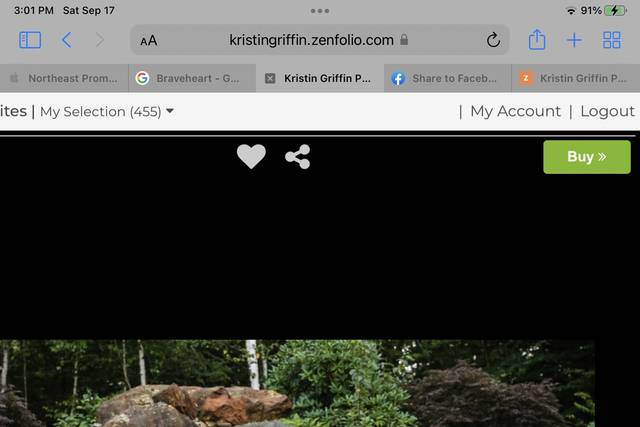The width and height of the screenshot is (640, 427).
Task: Go back to the previous page
Action: coord(66,40)
